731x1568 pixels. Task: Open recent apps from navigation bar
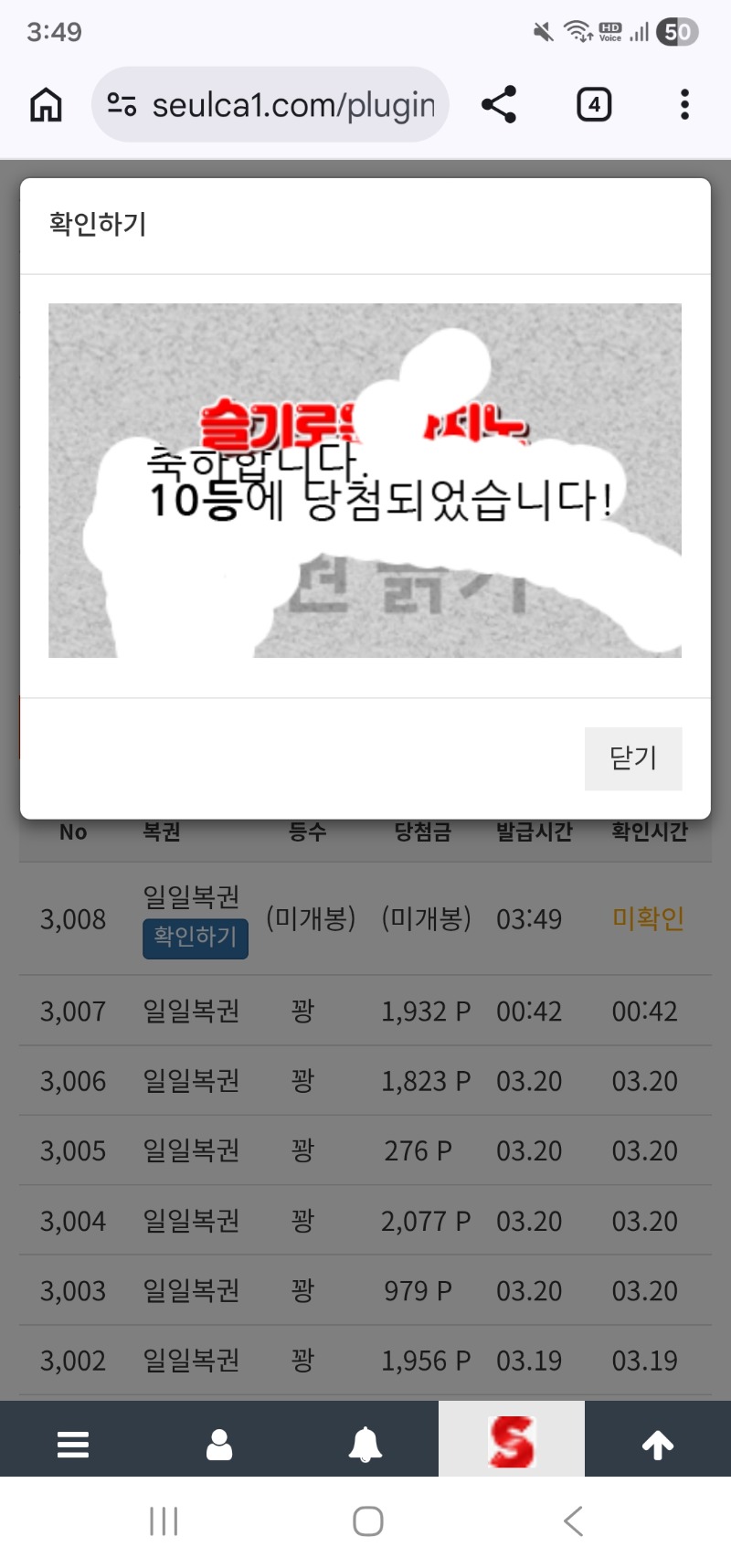[164, 1521]
